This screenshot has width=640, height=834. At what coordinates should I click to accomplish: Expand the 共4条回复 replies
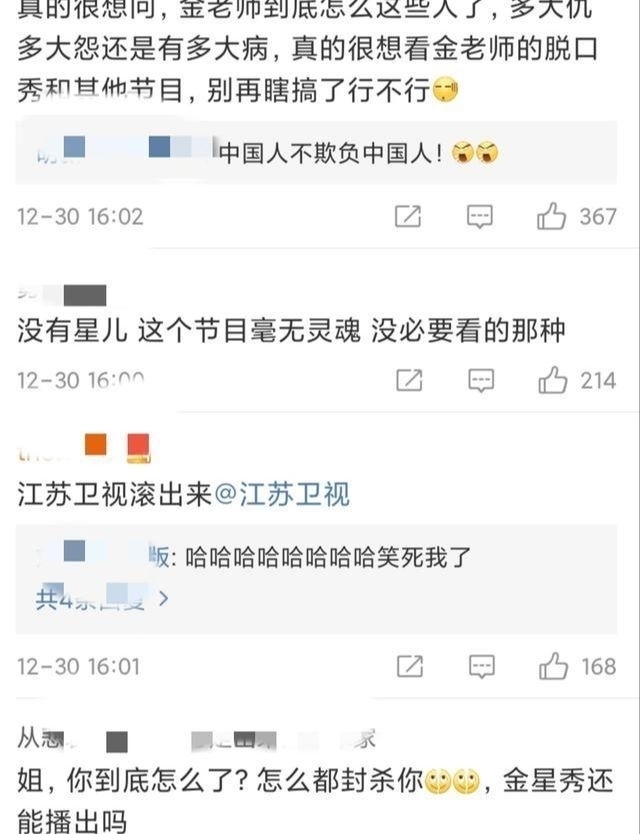click(102, 600)
